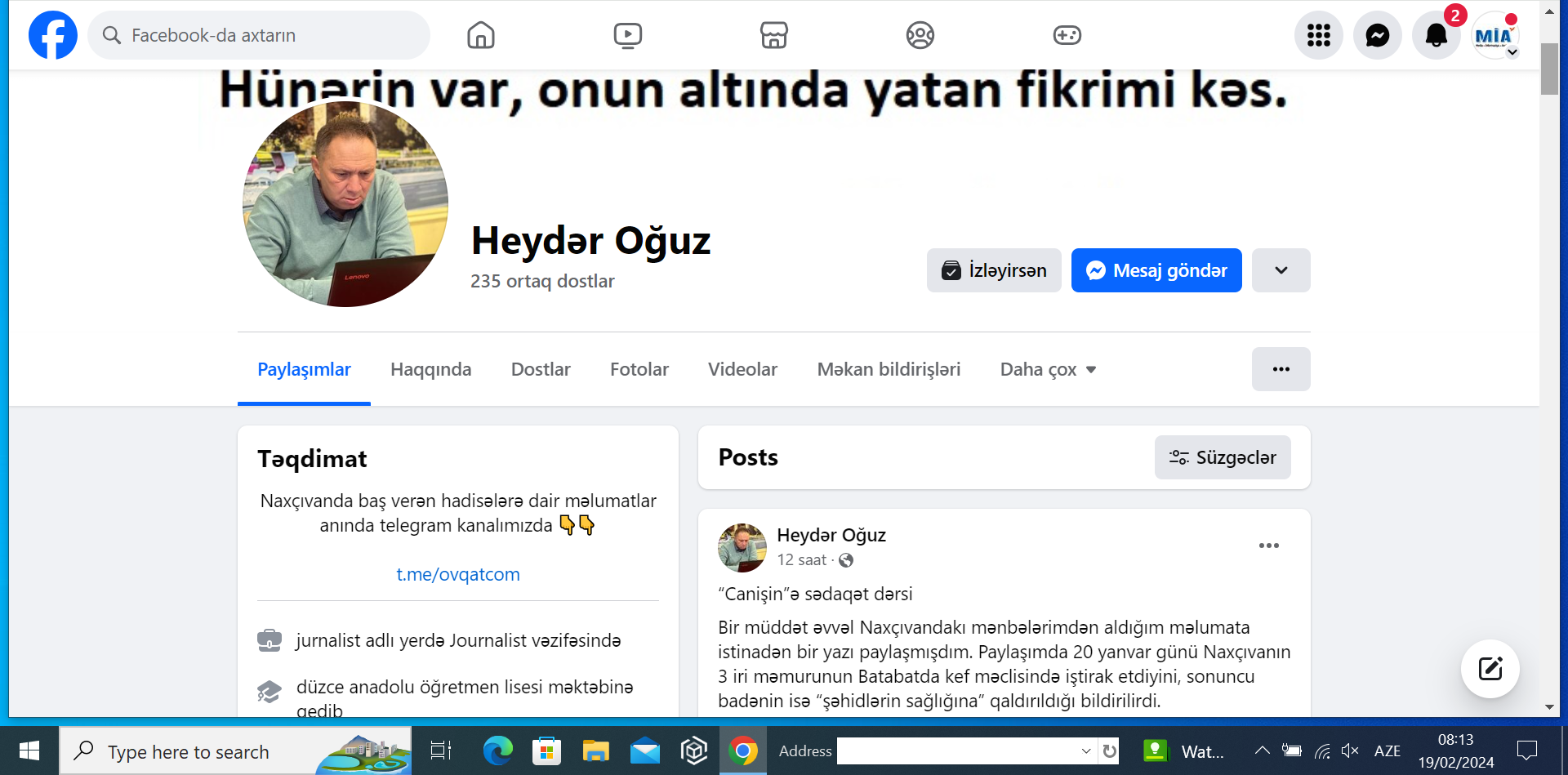Go to Facebook home feed icon
This screenshot has height=775, width=1568.
tap(481, 35)
